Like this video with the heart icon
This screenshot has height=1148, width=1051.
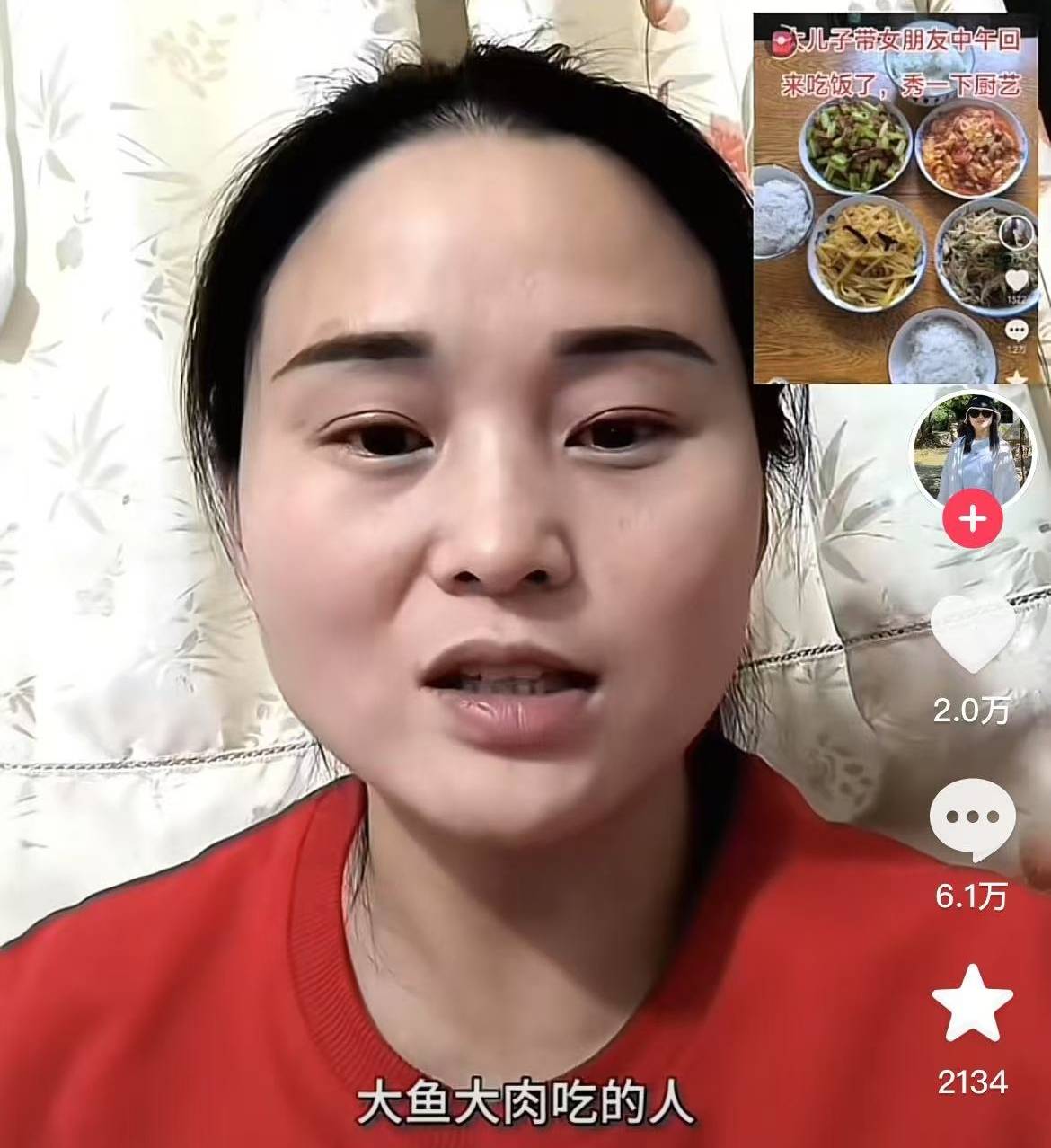972,634
